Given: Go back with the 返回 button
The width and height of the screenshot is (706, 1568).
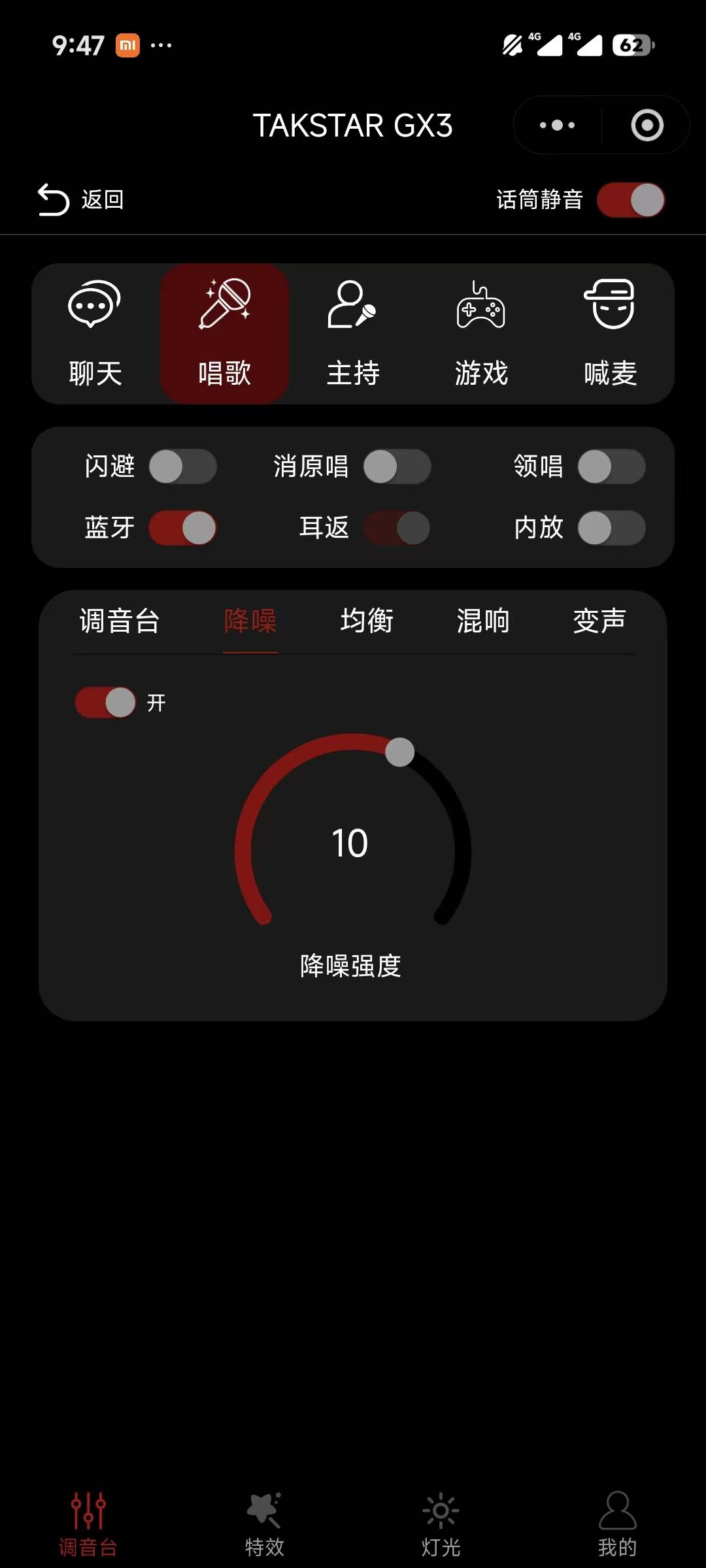Looking at the screenshot, I should [x=81, y=200].
